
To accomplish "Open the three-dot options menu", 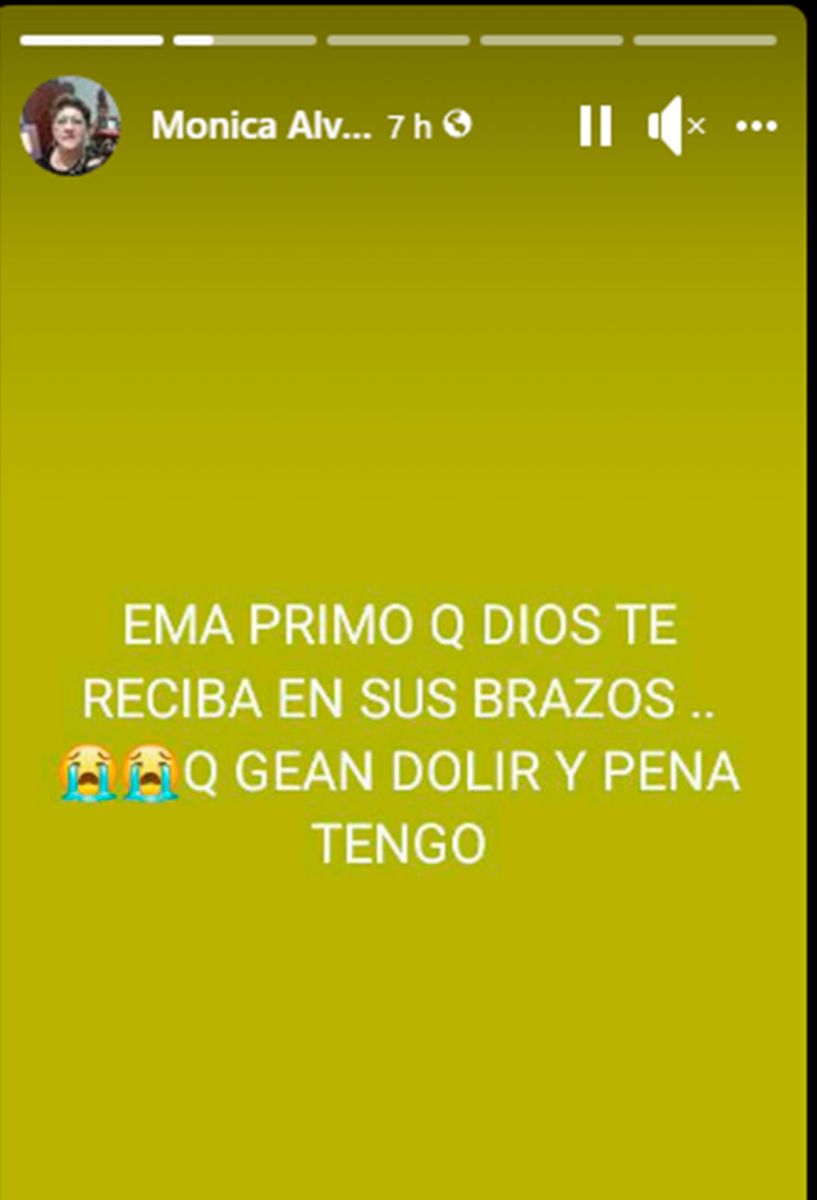I will click(x=756, y=127).
